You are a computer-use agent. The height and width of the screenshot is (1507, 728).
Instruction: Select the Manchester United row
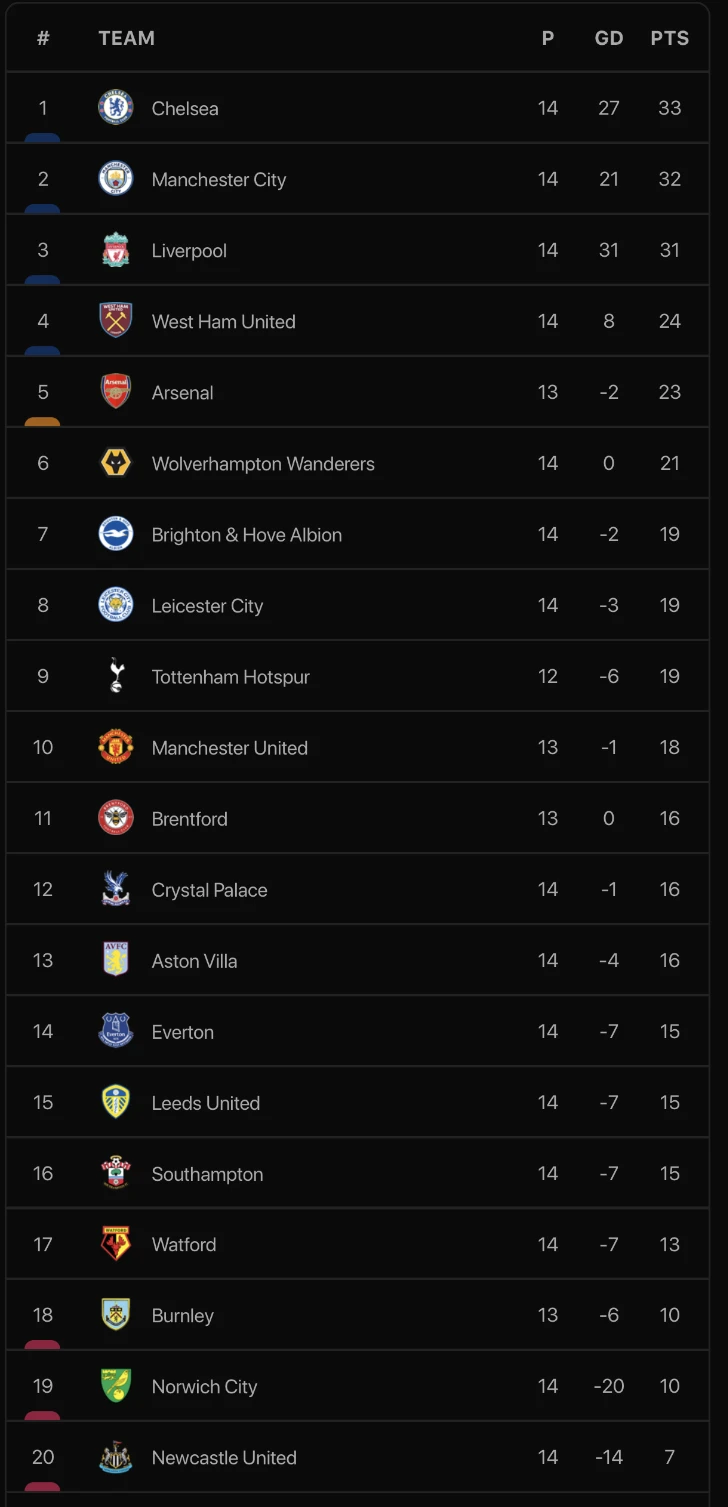229,747
